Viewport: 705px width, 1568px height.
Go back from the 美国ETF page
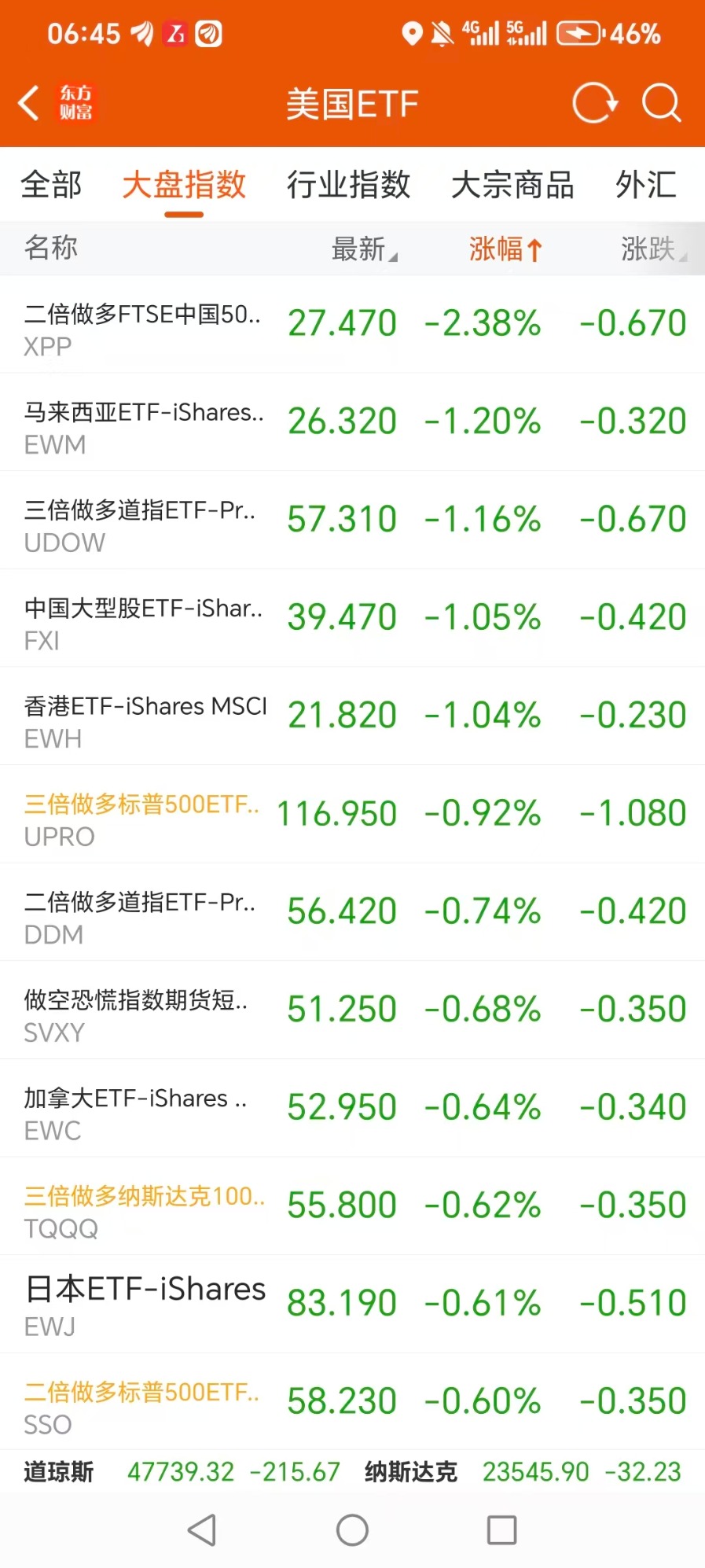point(30,103)
